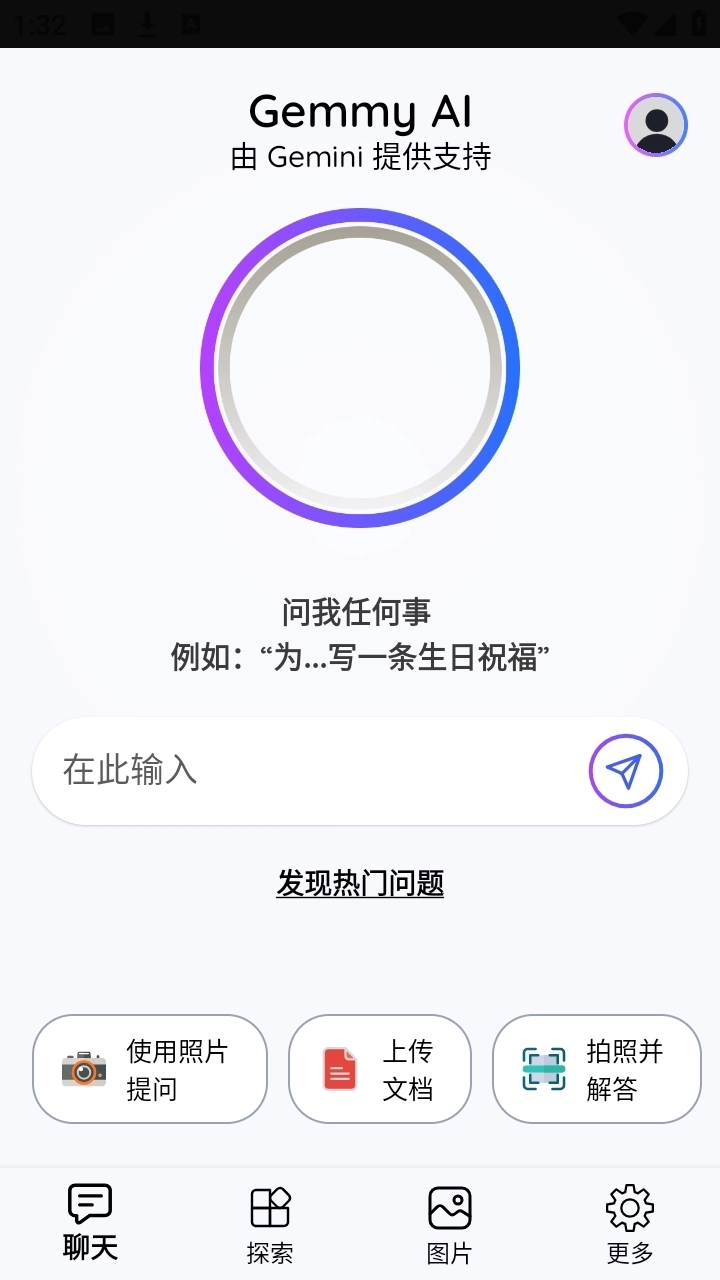Open the 更多 tab
This screenshot has width=720, height=1280.
(629, 1222)
